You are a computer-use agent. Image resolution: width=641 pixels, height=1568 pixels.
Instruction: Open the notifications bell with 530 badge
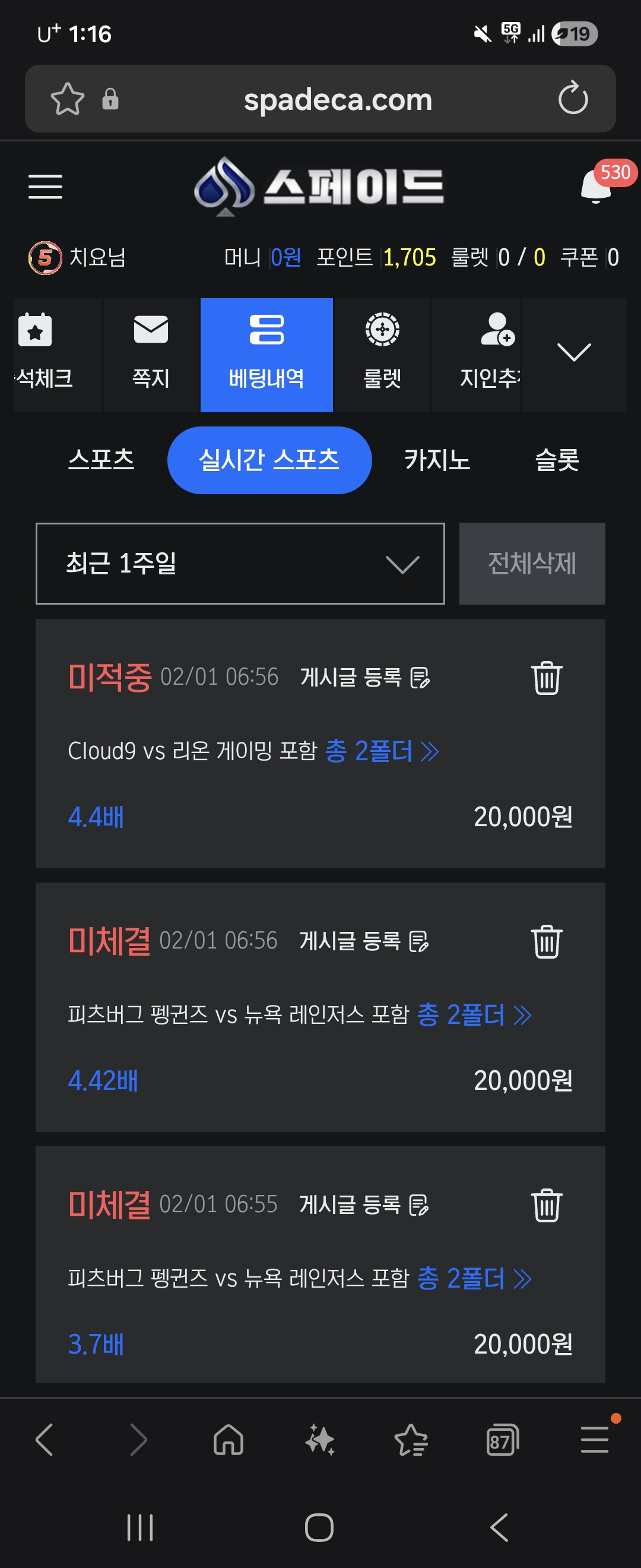[x=596, y=186]
